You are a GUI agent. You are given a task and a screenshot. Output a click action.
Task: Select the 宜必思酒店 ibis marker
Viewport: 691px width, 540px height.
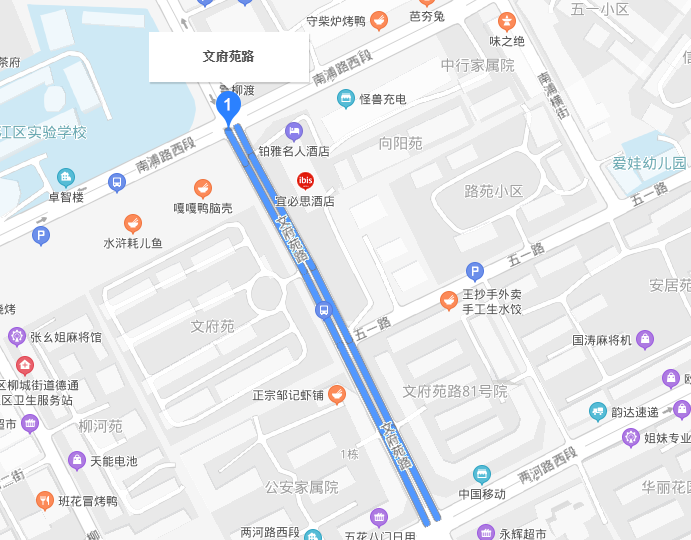305,181
